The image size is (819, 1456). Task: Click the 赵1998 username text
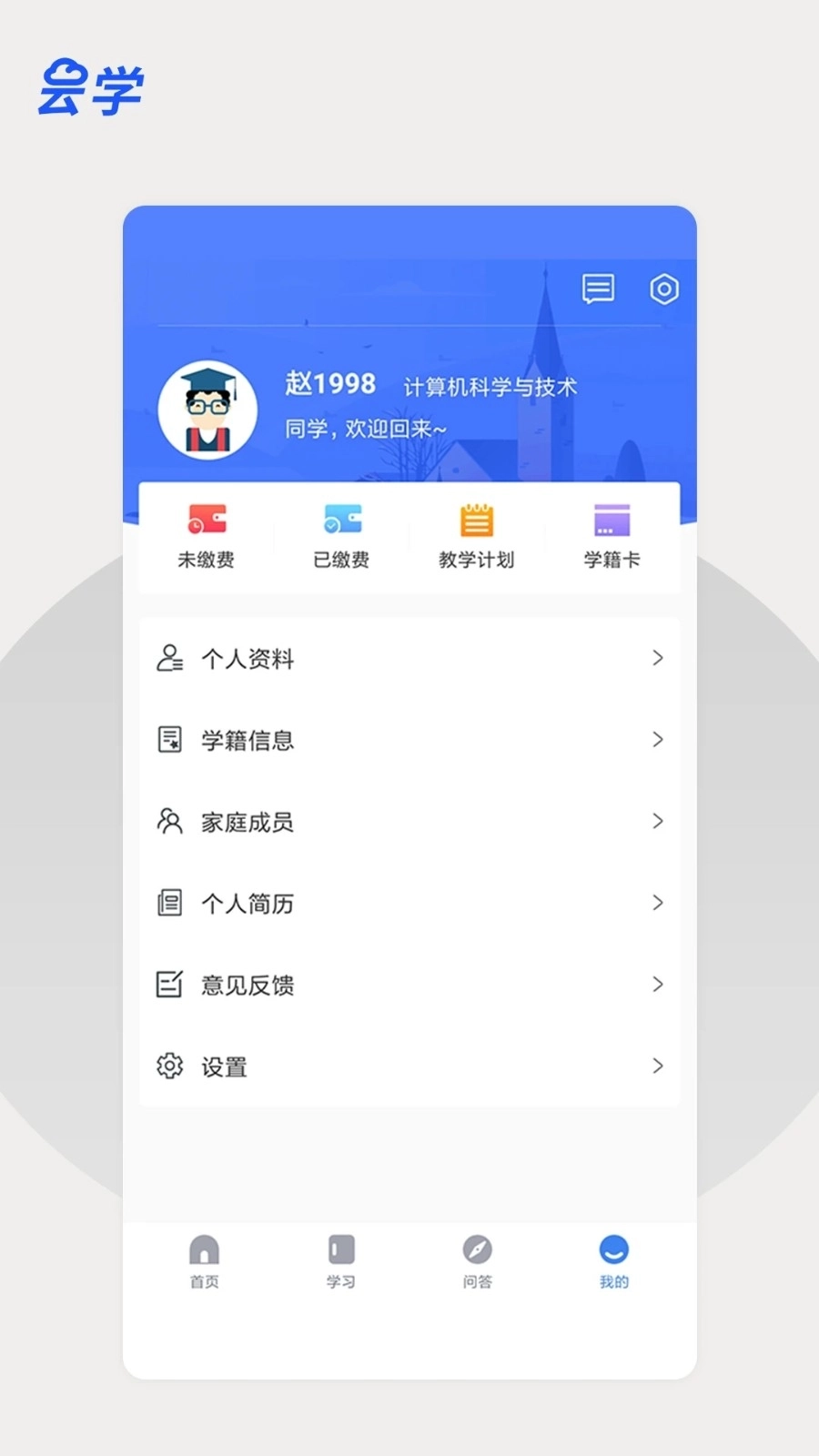(330, 384)
